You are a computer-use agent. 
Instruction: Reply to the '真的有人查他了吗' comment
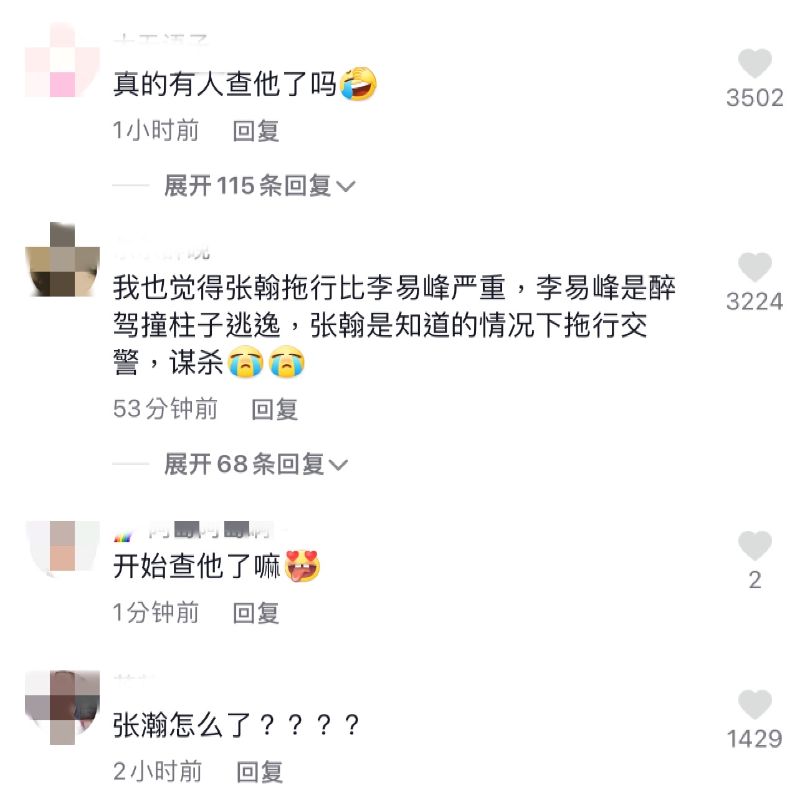click(256, 131)
